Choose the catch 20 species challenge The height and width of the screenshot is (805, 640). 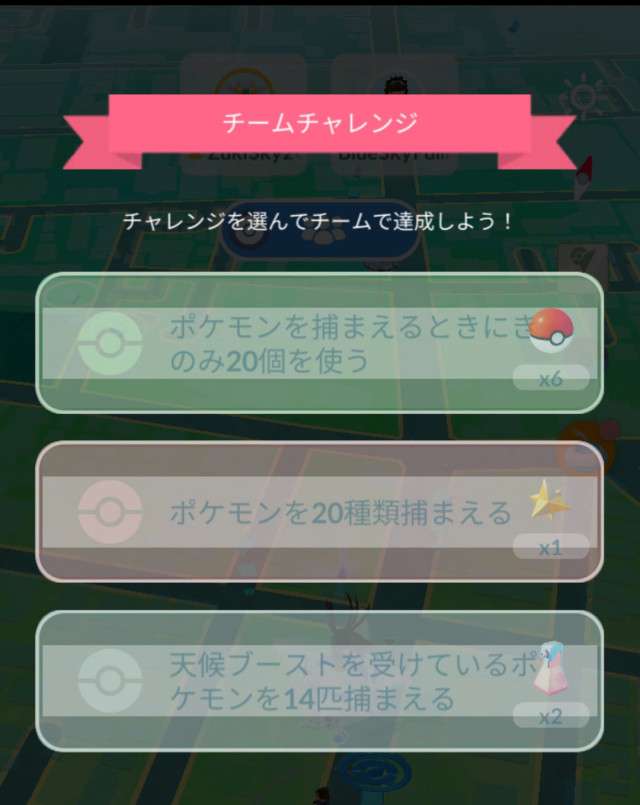tap(320, 512)
